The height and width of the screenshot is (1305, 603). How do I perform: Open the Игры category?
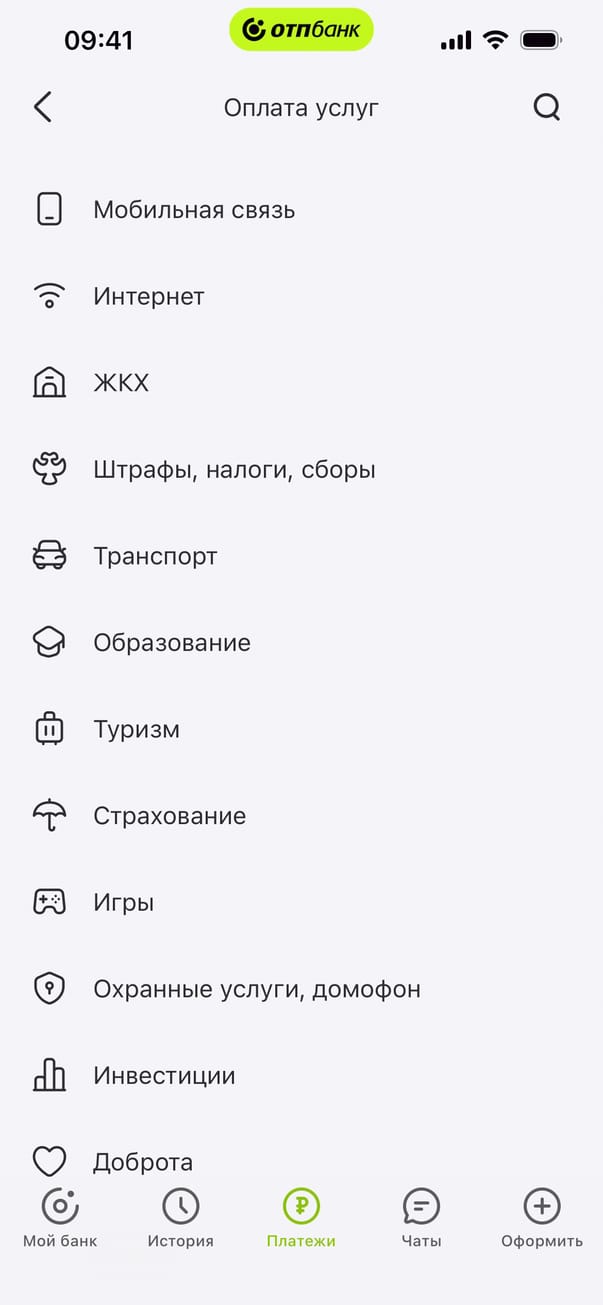tap(124, 903)
